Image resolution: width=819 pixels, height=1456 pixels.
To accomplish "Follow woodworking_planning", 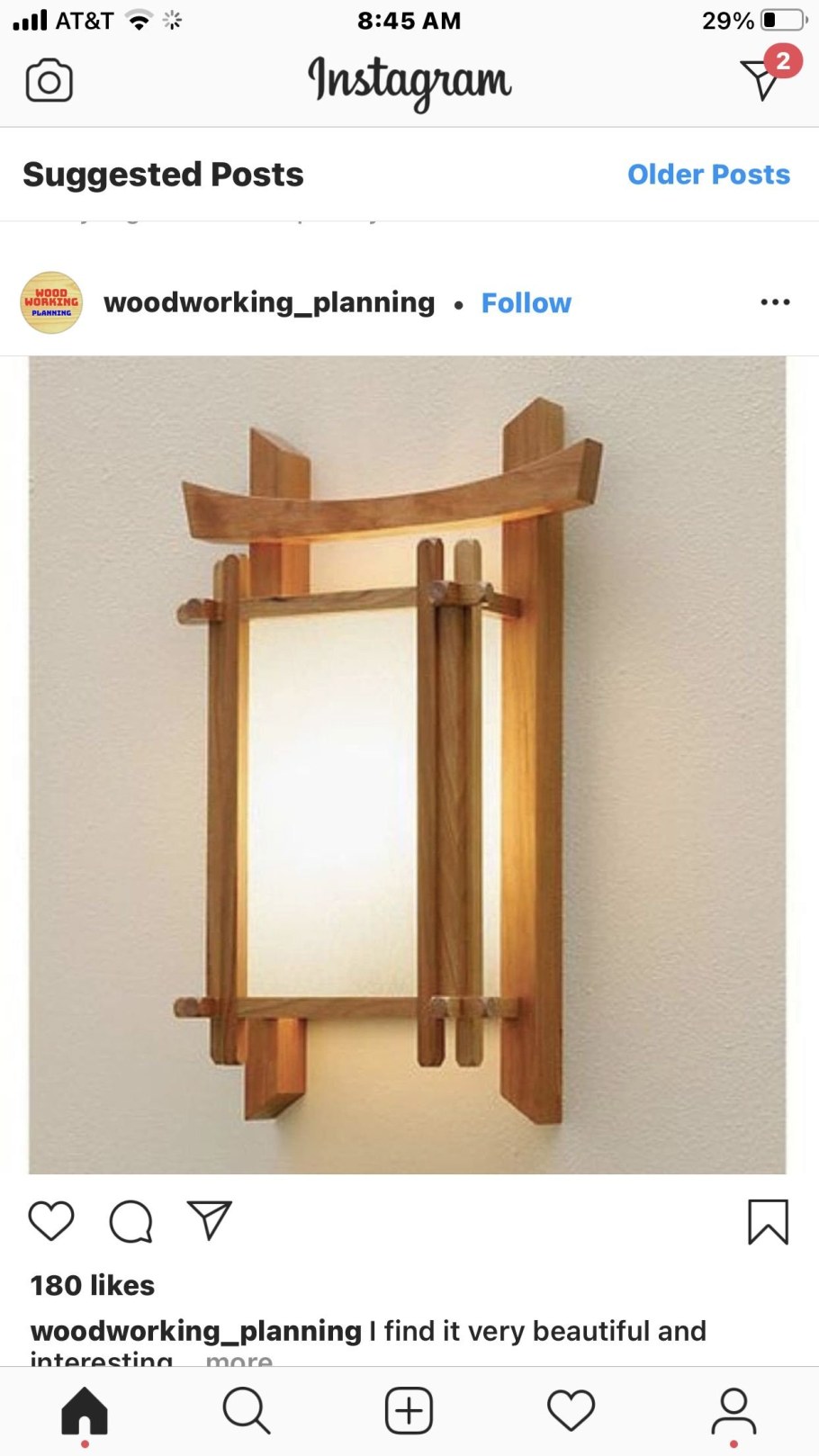I will click(526, 303).
